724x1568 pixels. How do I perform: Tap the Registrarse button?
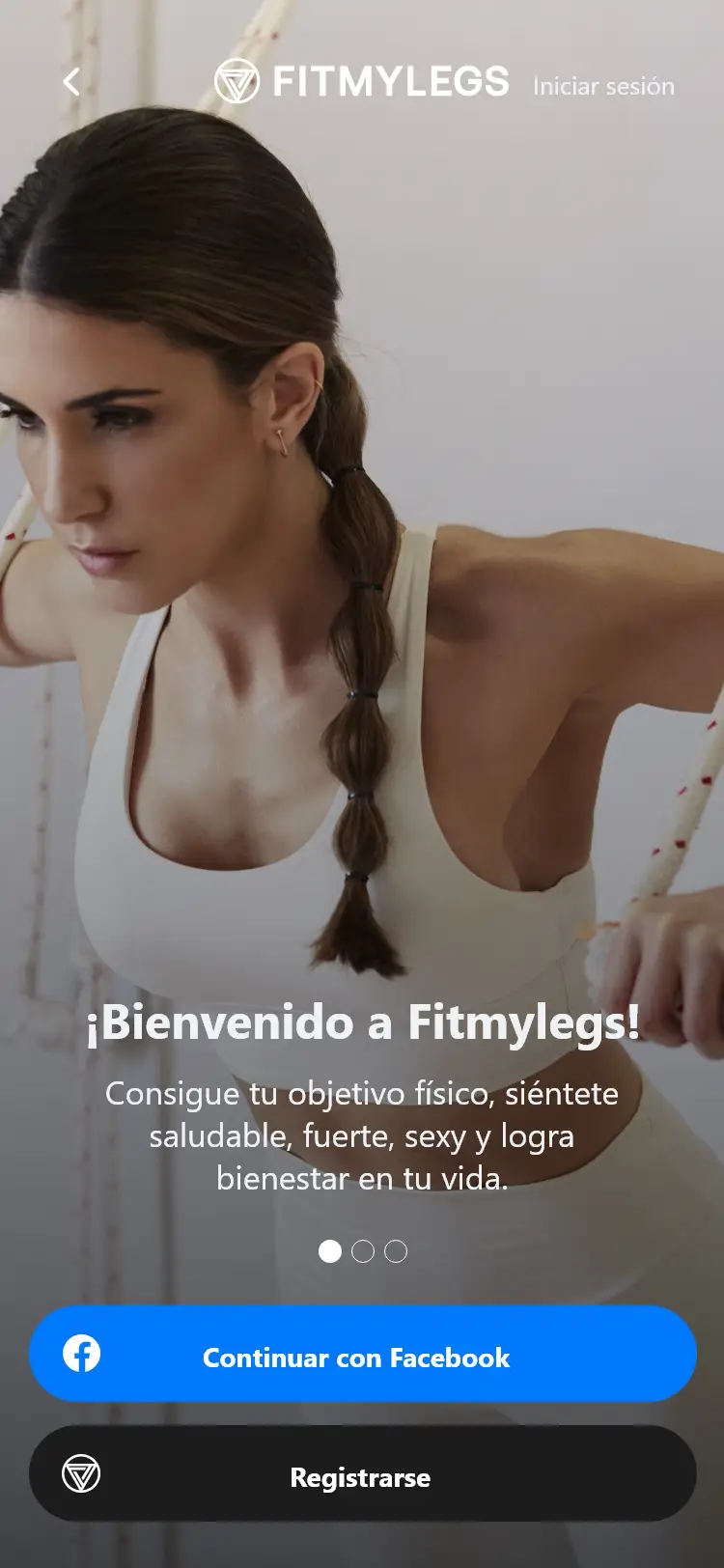[x=363, y=1474]
